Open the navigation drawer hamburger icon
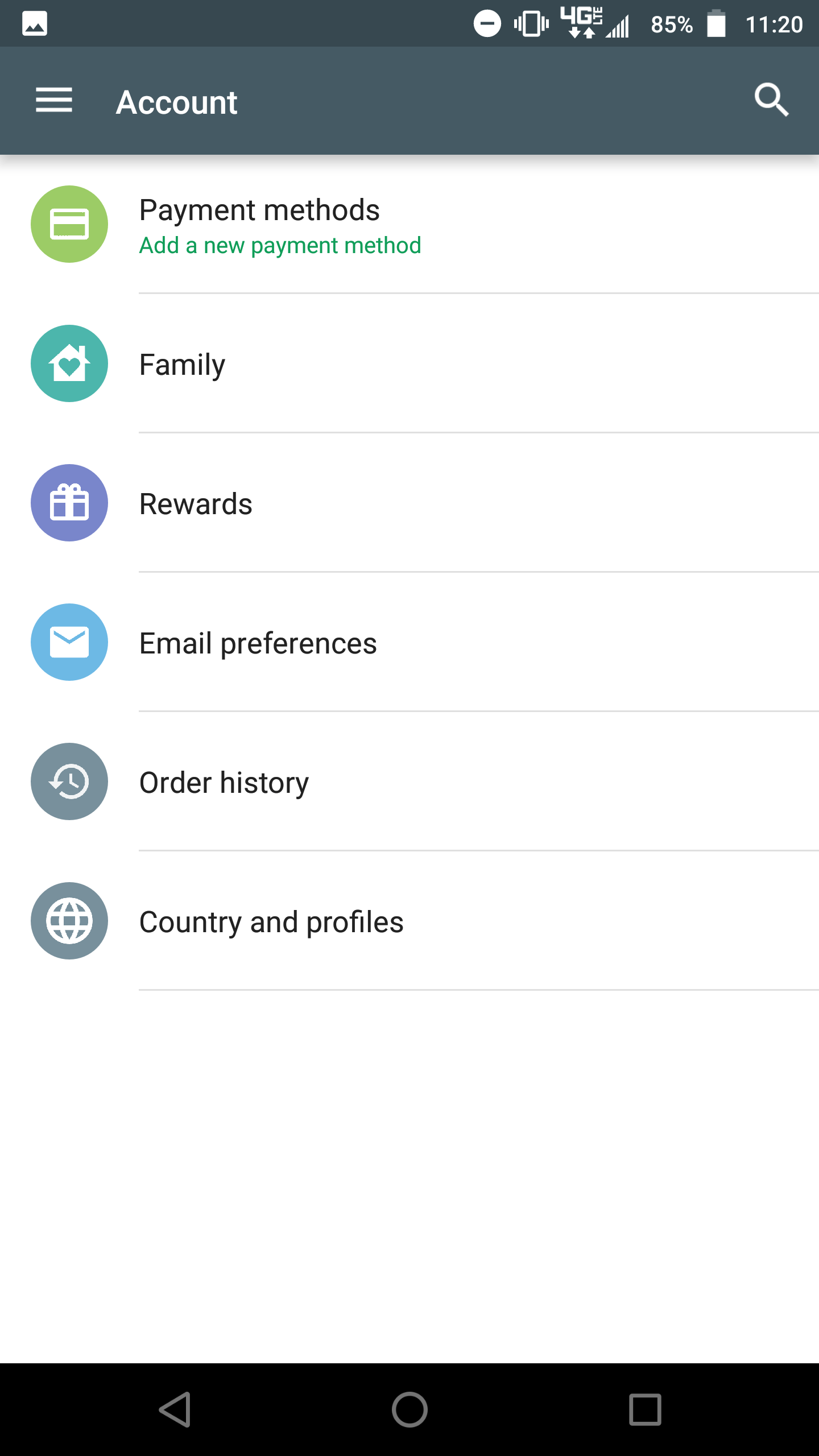This screenshot has width=819, height=1456. click(x=54, y=101)
